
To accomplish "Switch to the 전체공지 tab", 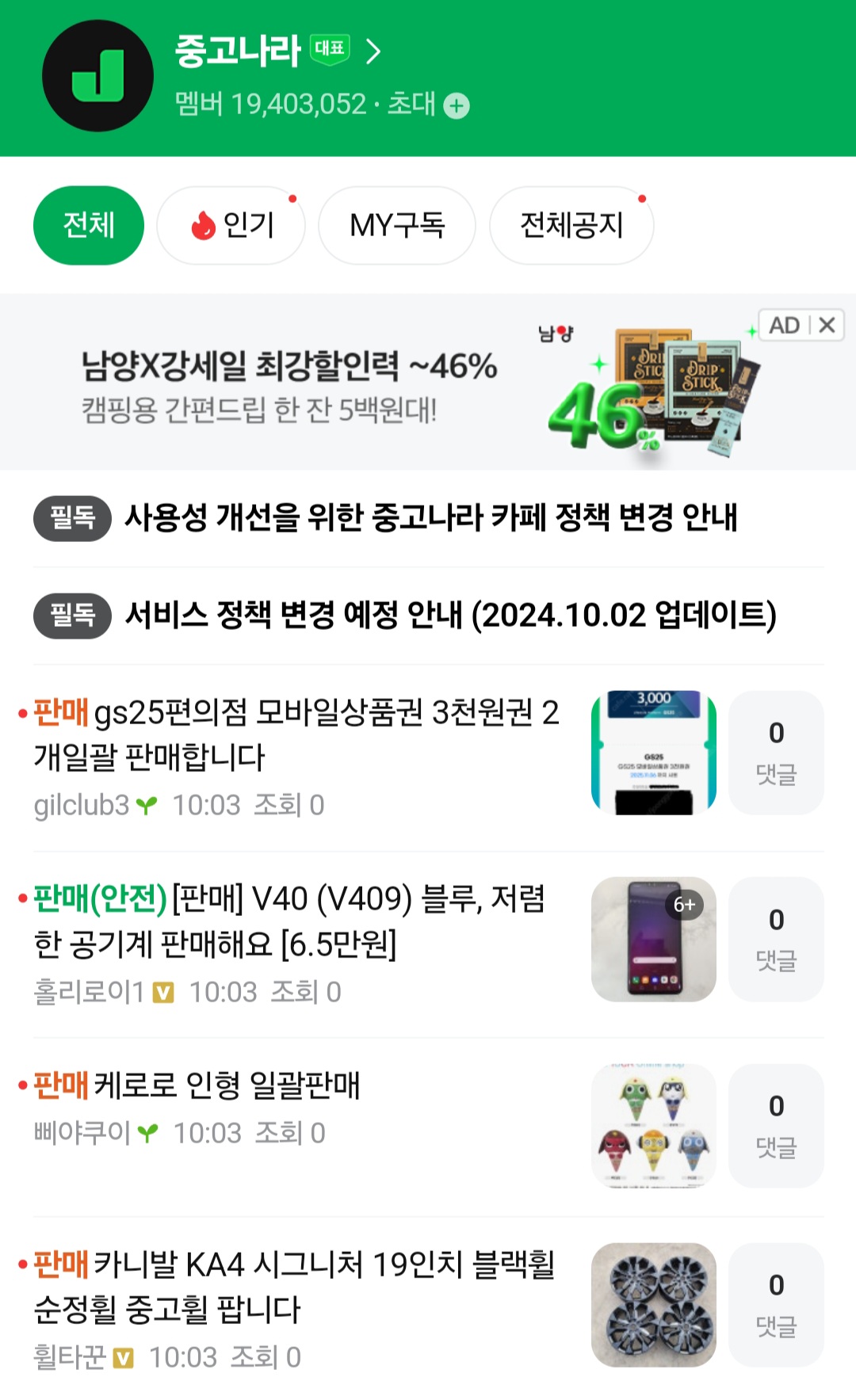I will click(x=571, y=225).
